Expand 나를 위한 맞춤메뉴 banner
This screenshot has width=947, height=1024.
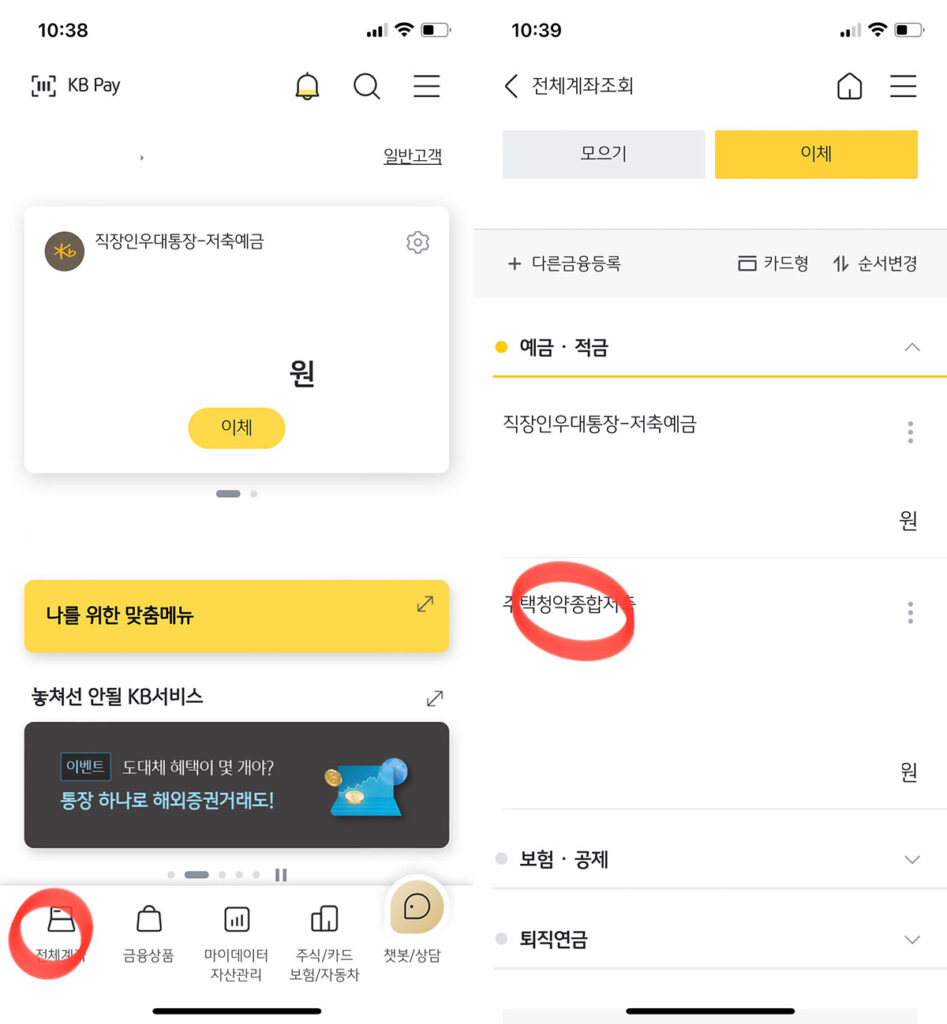(x=425, y=604)
